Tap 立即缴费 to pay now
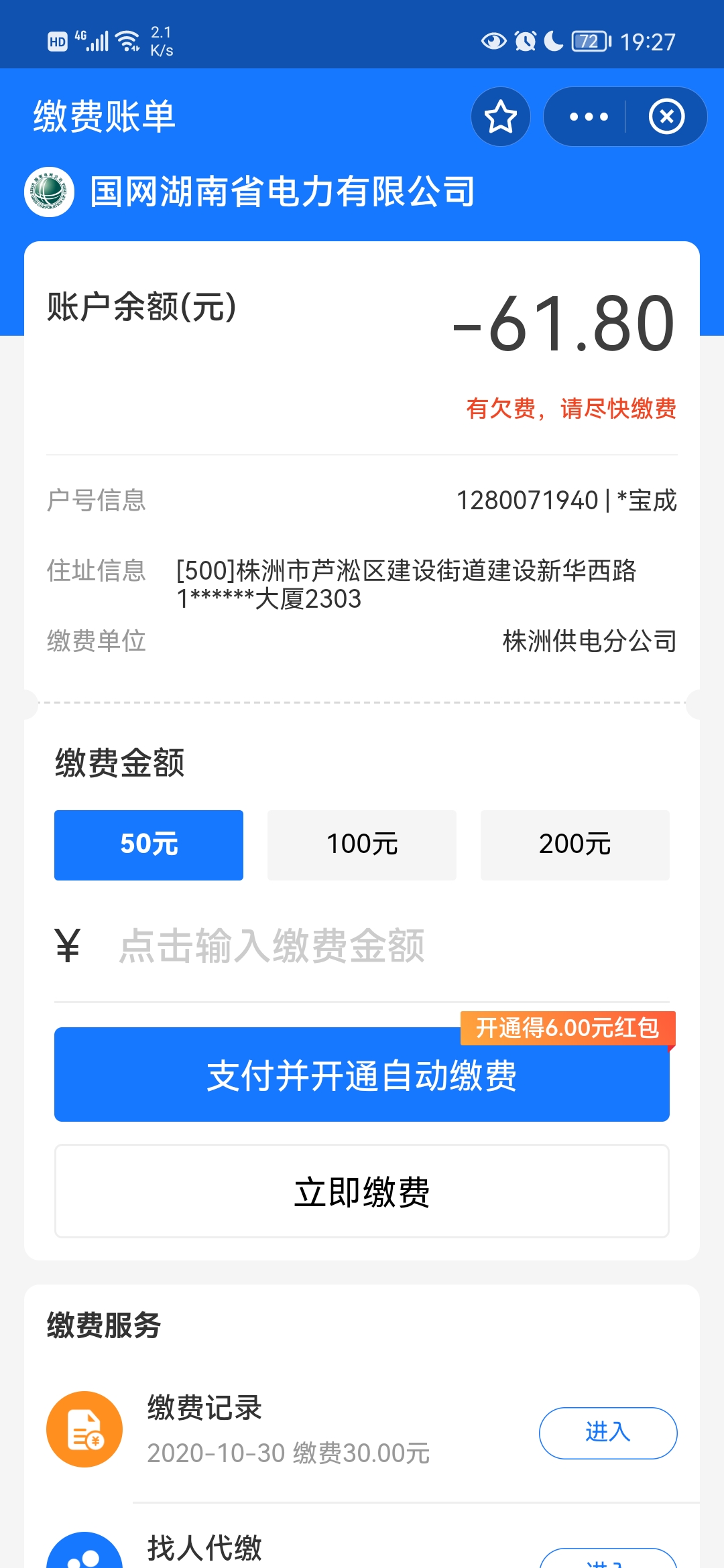This screenshot has width=724, height=1568. click(362, 1191)
